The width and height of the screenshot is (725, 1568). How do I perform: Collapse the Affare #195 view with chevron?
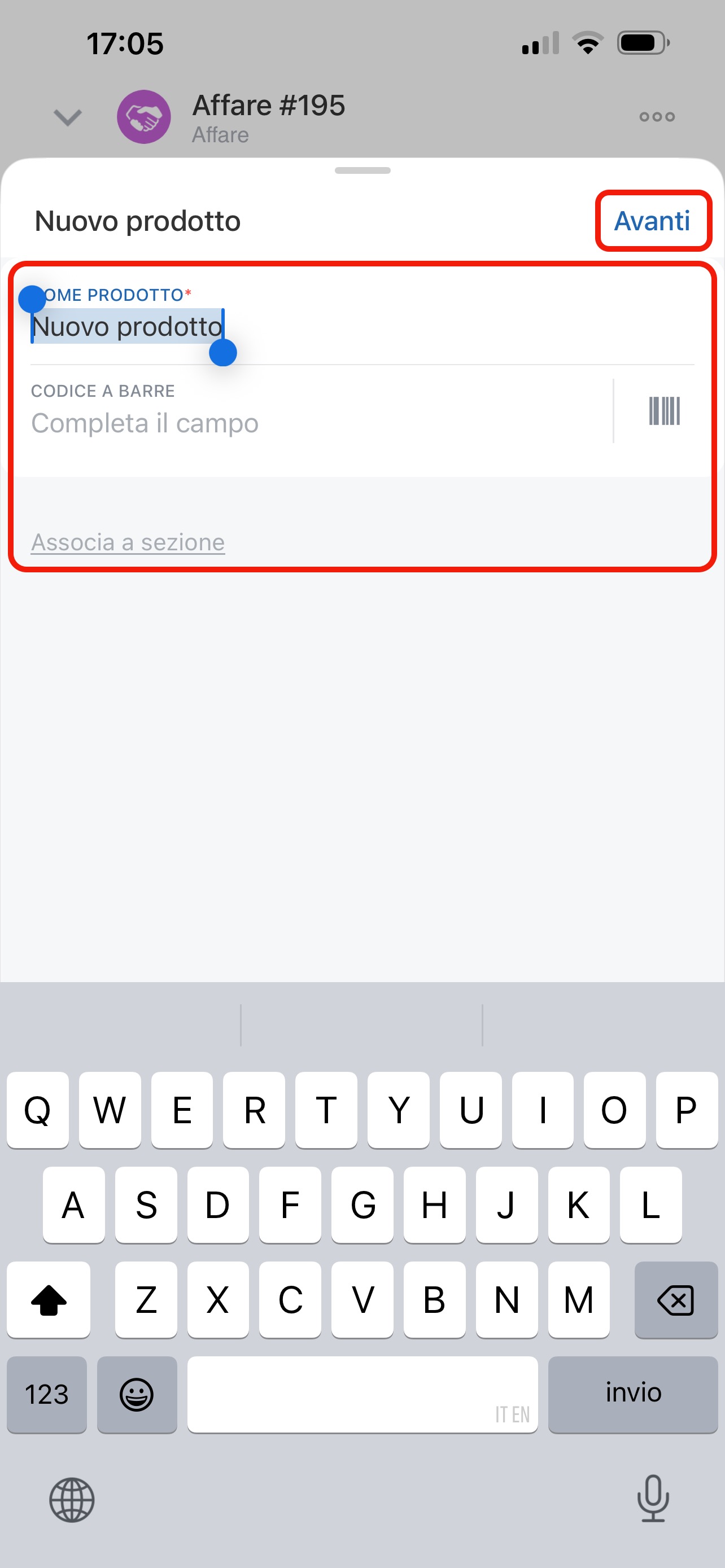[x=68, y=116]
